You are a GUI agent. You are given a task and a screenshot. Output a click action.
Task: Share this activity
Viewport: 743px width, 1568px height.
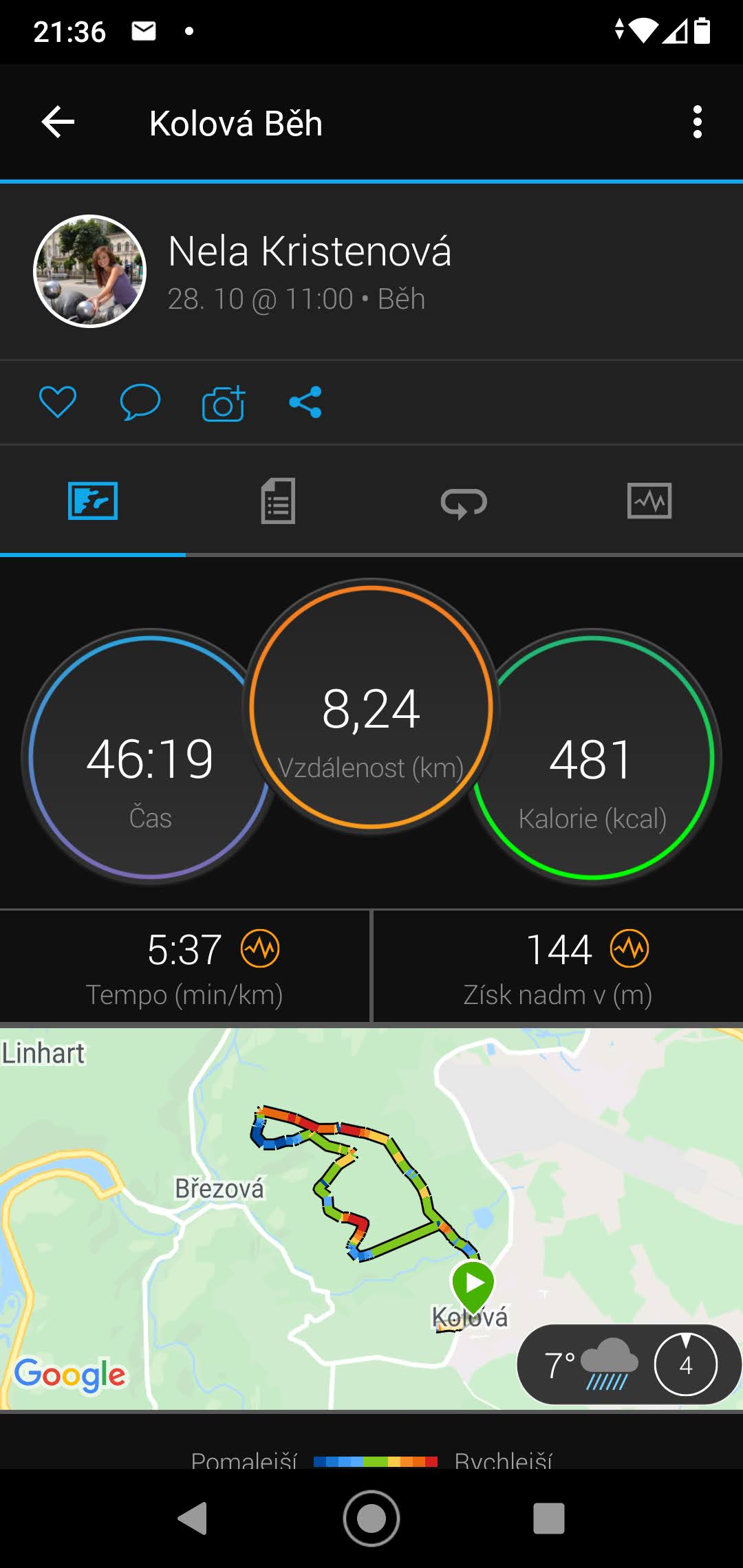pyautogui.click(x=305, y=402)
